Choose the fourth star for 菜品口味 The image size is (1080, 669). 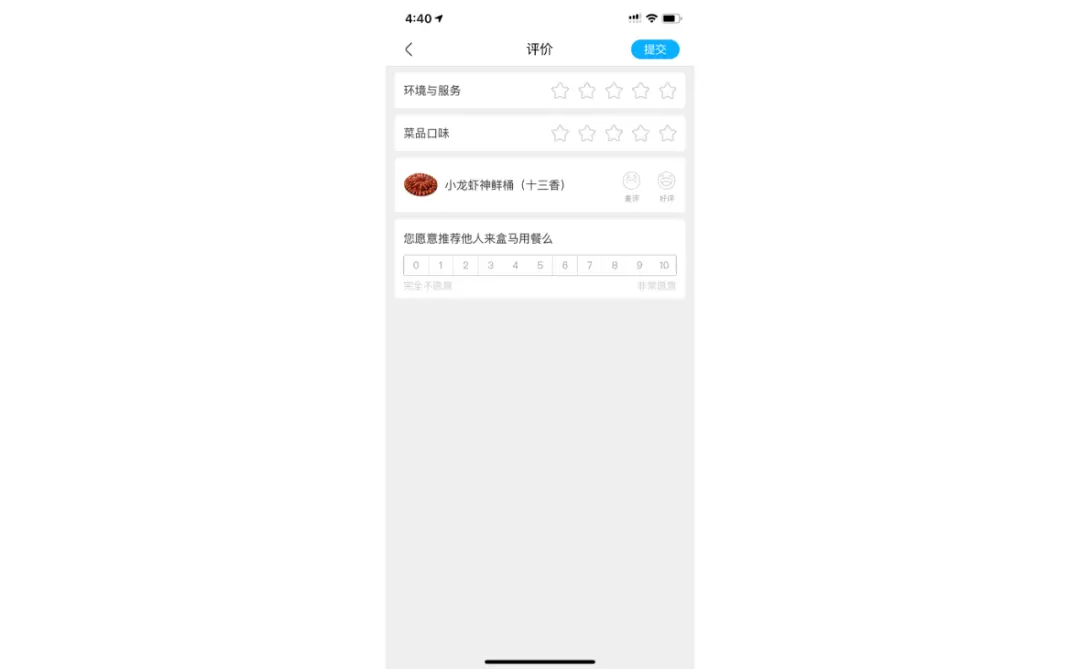coord(641,133)
